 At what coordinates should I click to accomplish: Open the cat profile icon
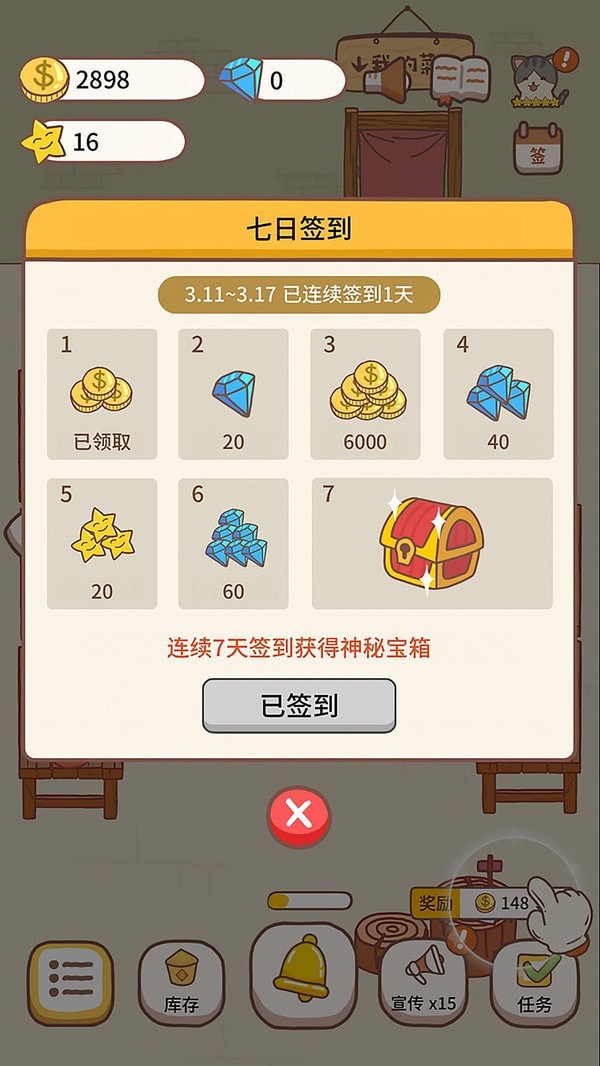[x=538, y=76]
